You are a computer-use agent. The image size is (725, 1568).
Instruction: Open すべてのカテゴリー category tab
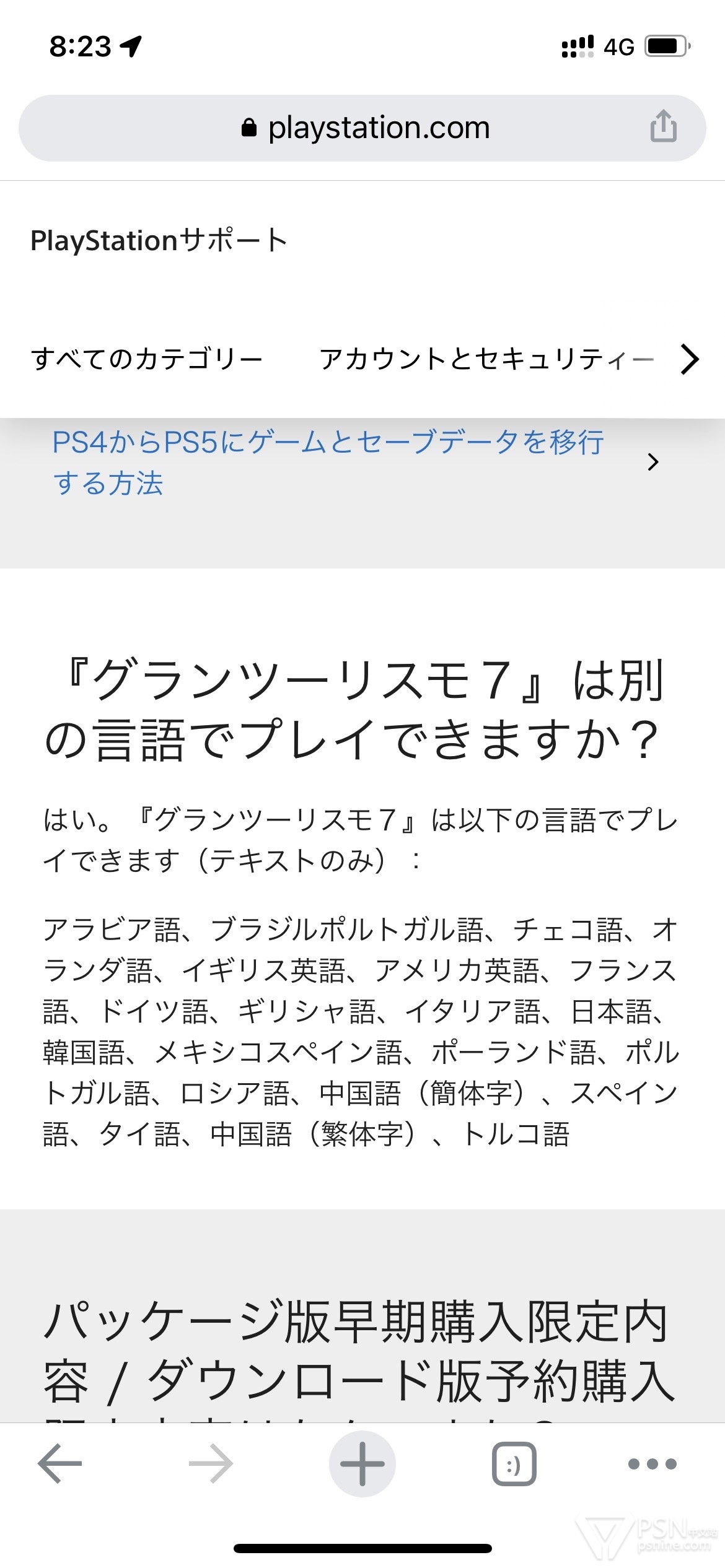click(x=147, y=359)
